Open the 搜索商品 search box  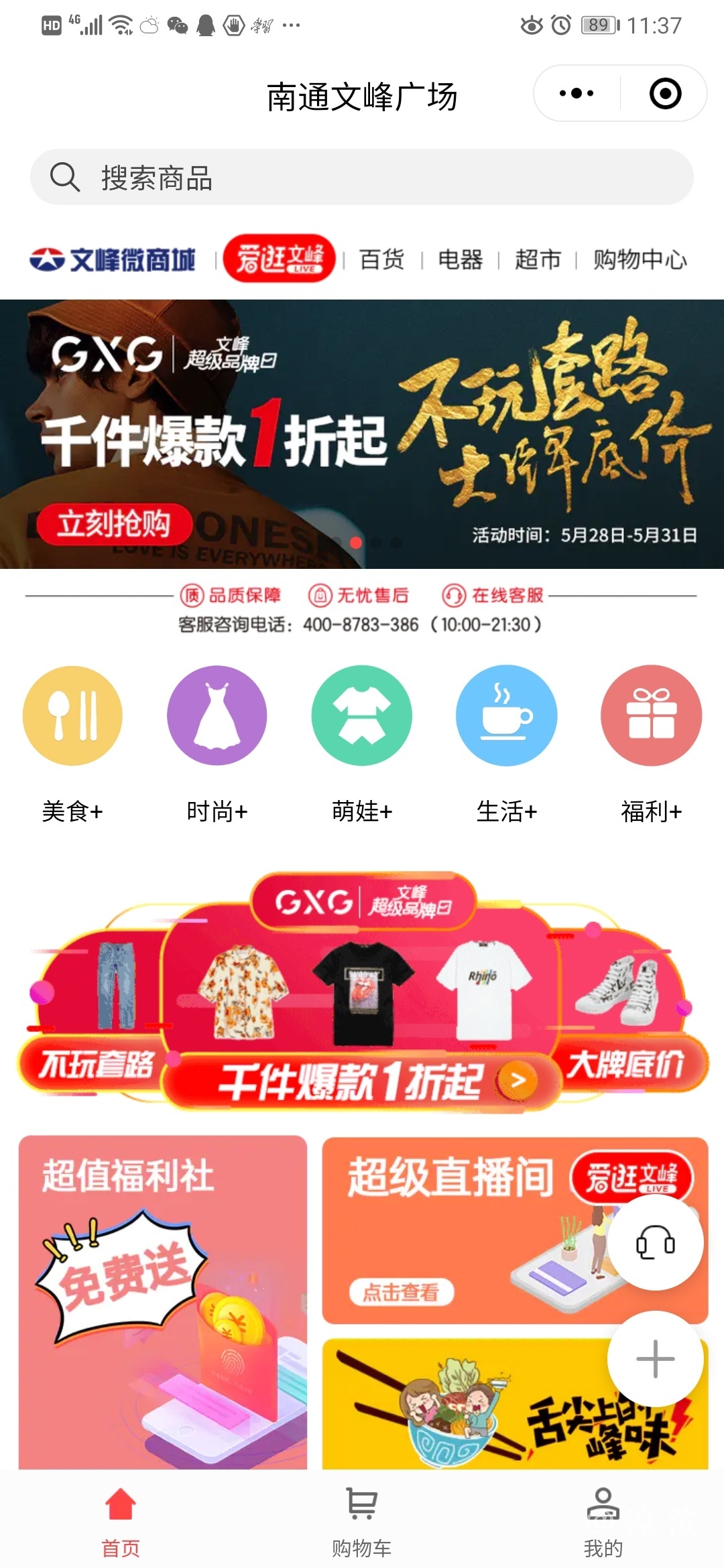tap(362, 178)
